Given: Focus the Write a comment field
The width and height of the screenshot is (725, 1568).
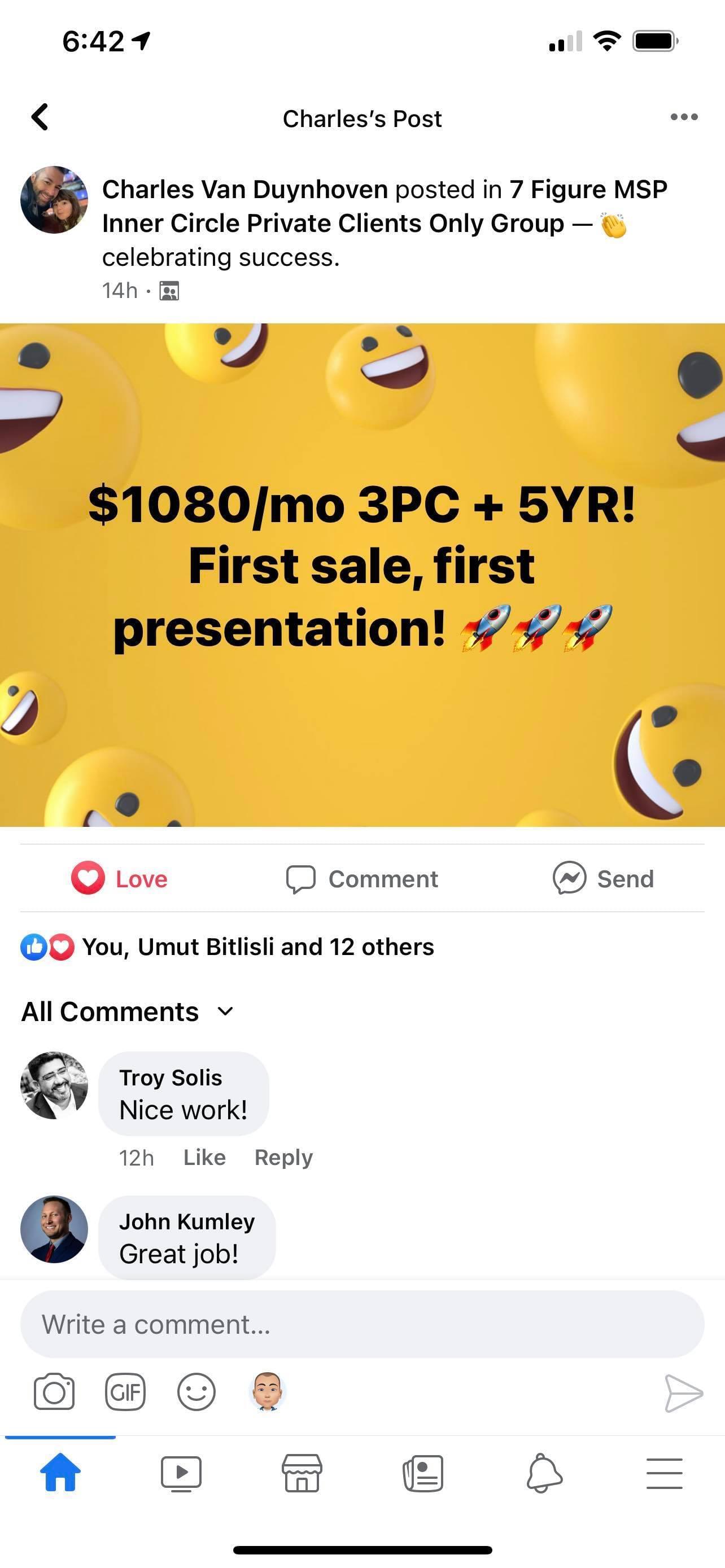Looking at the screenshot, I should click(x=362, y=1324).
